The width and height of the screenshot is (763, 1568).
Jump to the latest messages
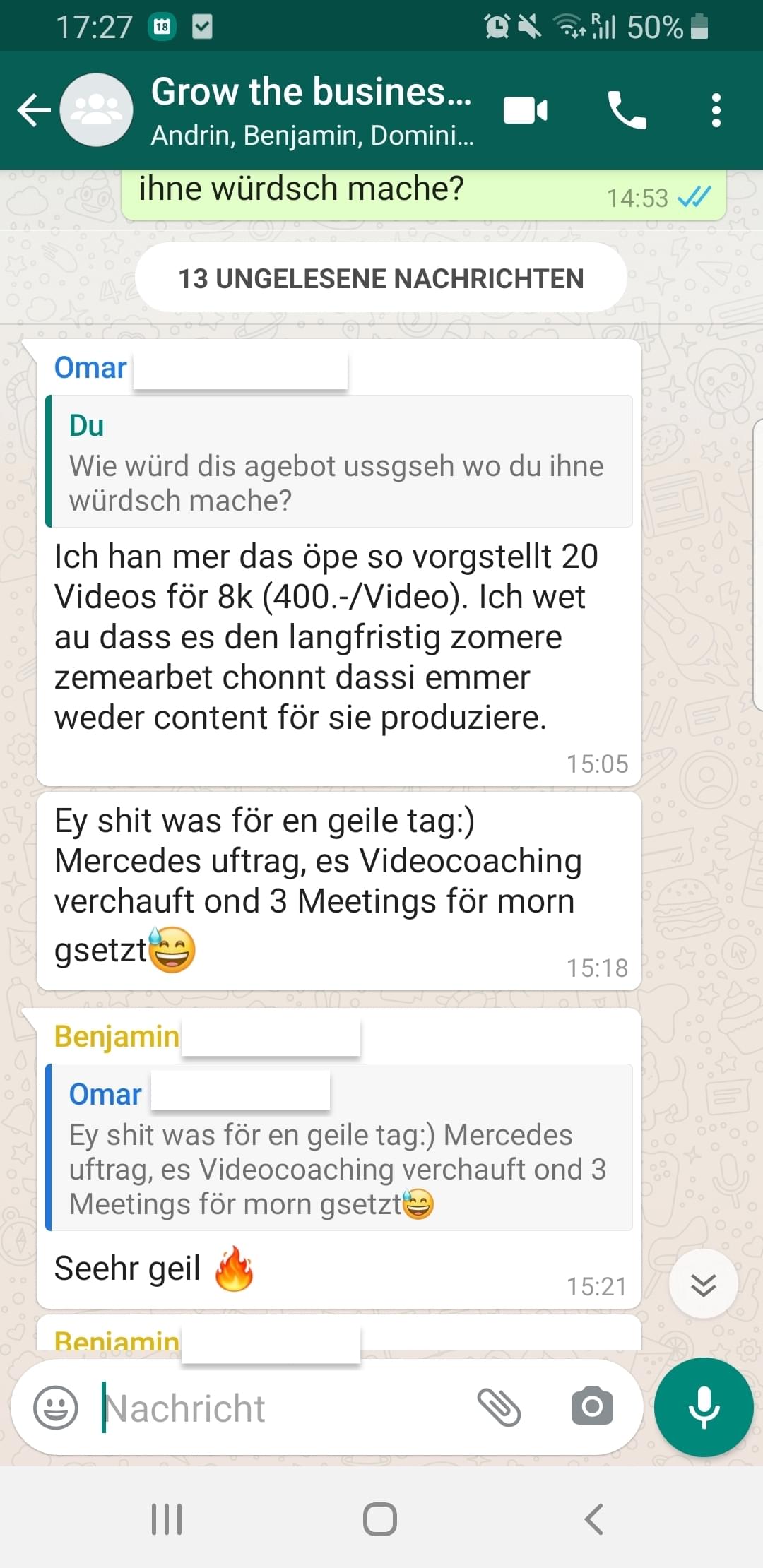click(x=703, y=1284)
